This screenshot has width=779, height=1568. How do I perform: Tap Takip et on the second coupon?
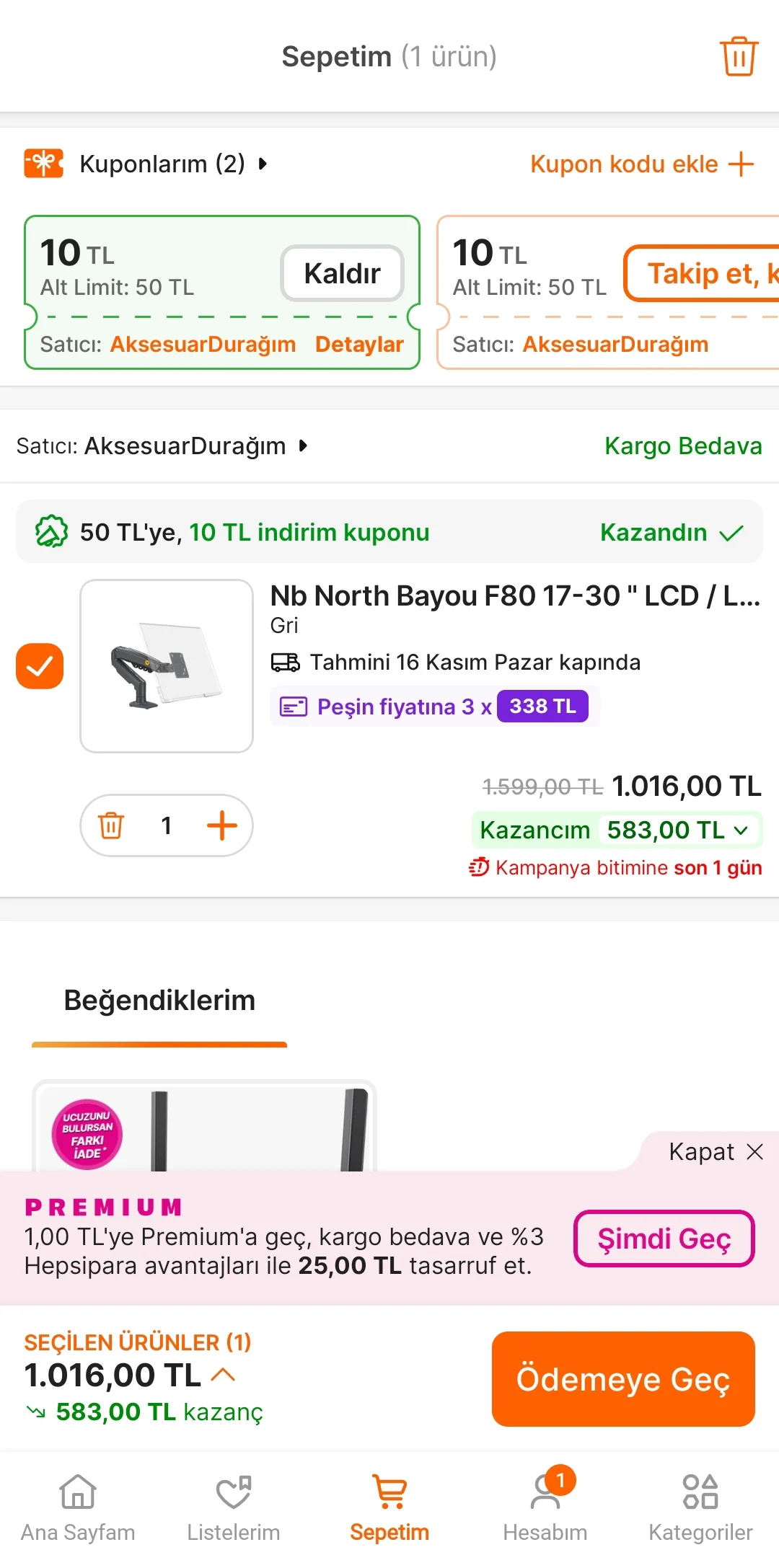pos(703,274)
